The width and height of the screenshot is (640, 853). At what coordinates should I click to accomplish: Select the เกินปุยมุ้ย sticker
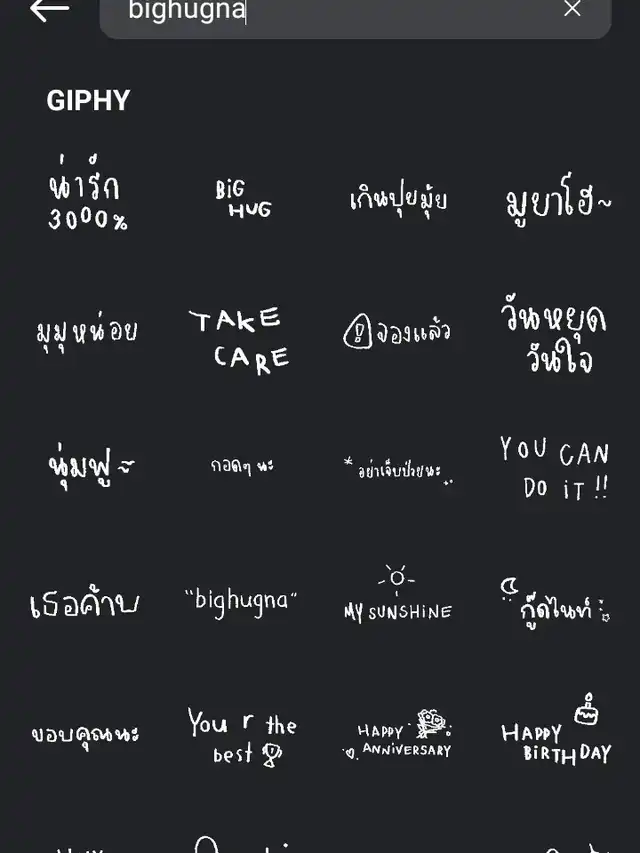(x=398, y=199)
